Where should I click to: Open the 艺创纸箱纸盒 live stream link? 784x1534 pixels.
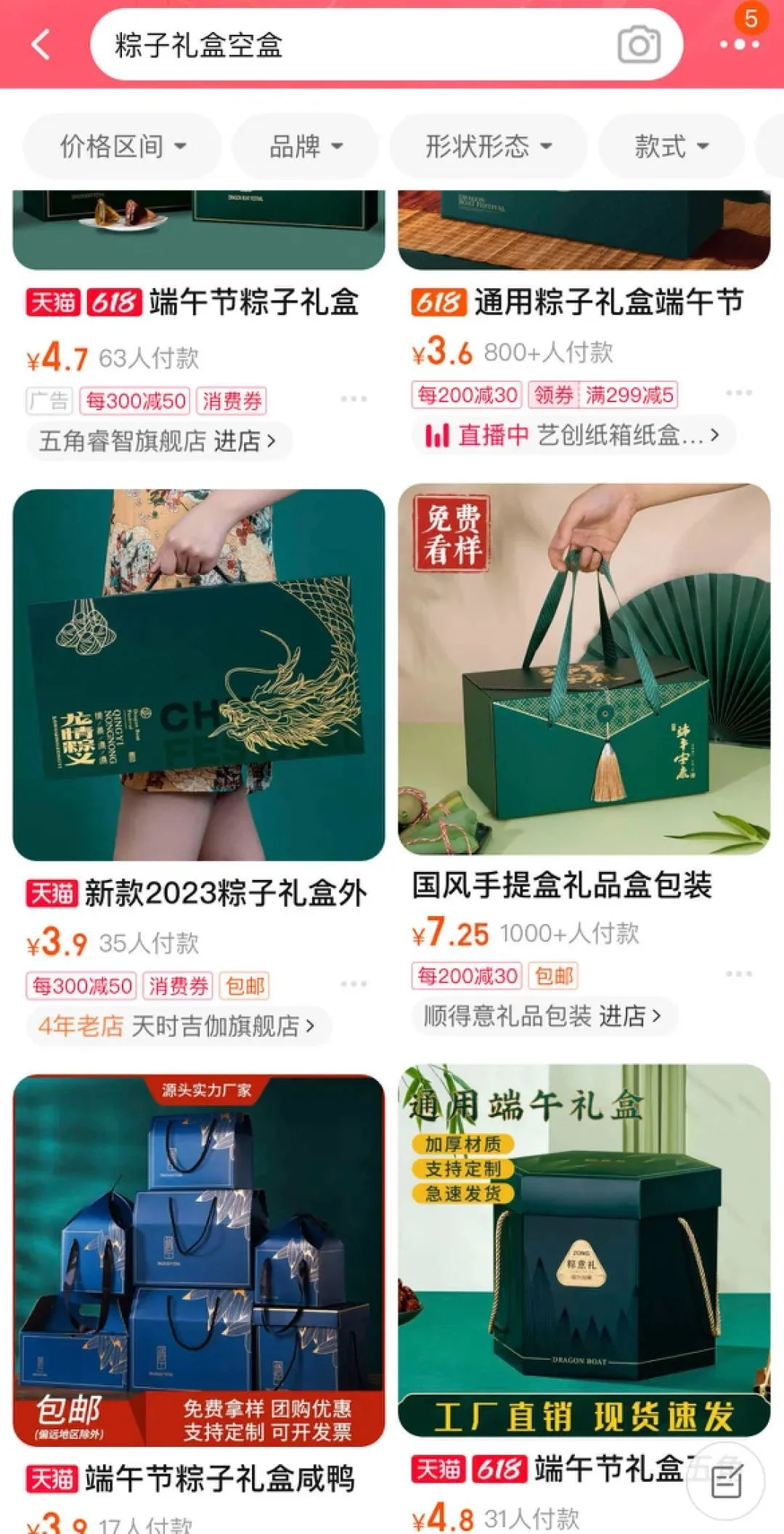click(573, 436)
